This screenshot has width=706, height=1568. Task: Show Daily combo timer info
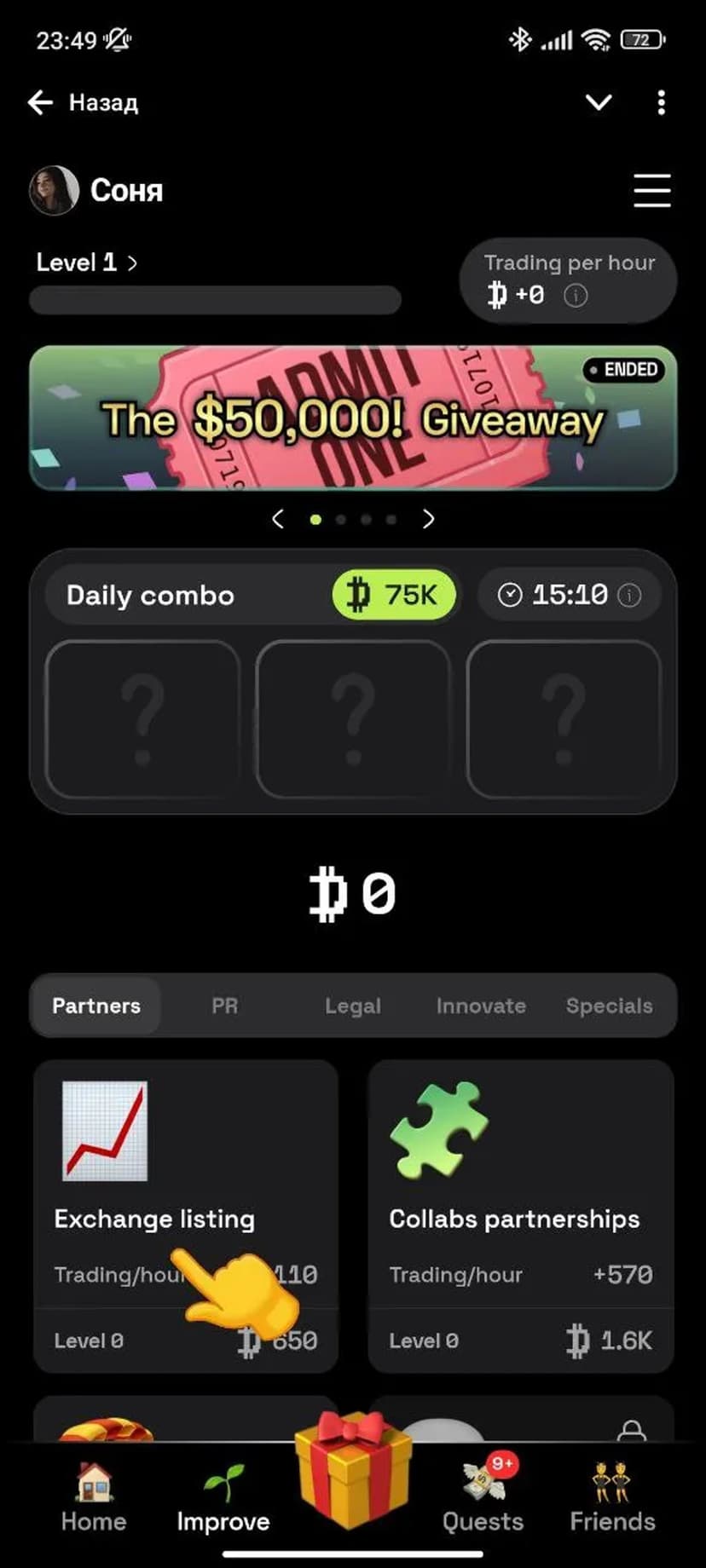tap(629, 595)
